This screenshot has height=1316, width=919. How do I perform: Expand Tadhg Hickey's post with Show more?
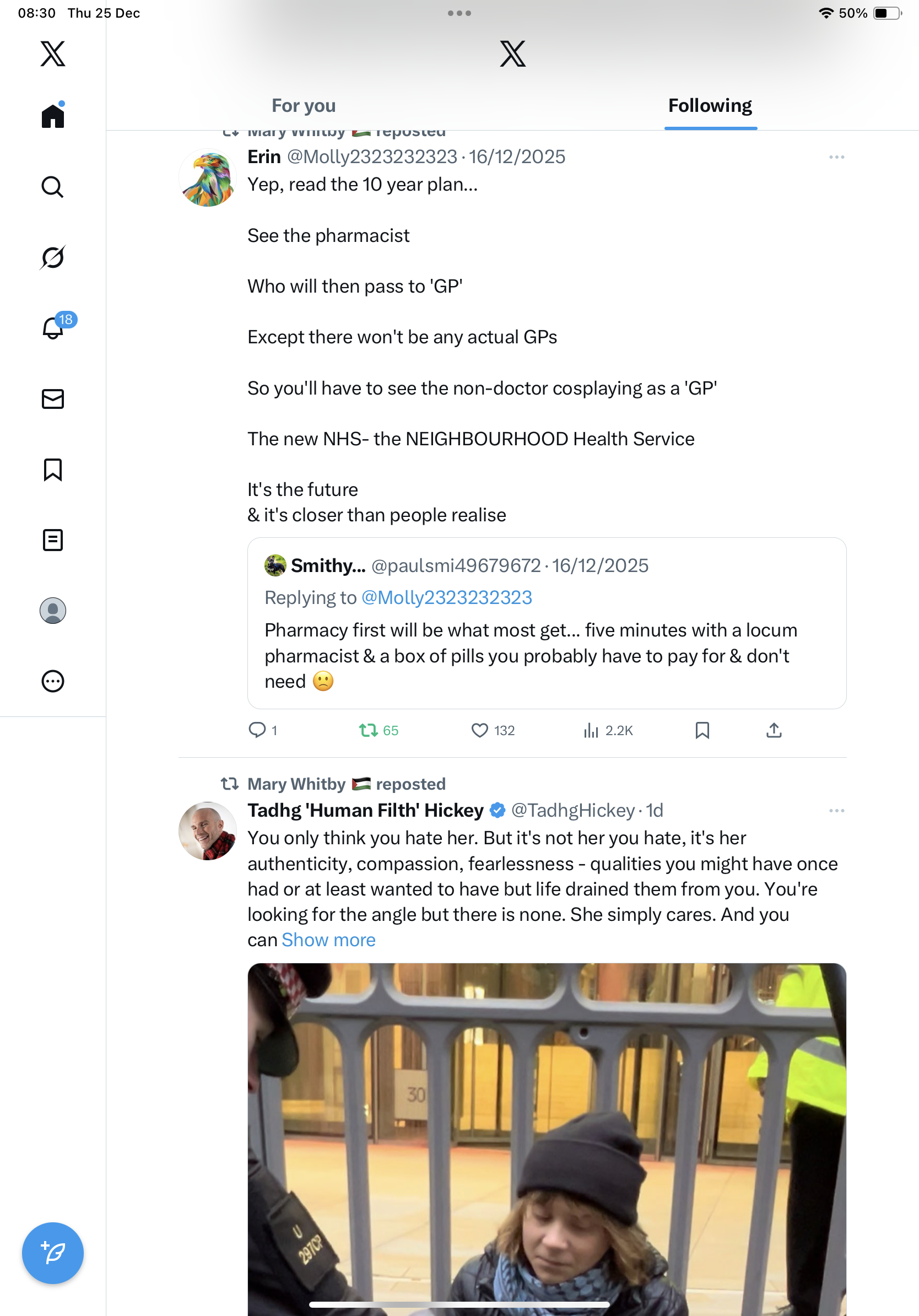tap(328, 940)
